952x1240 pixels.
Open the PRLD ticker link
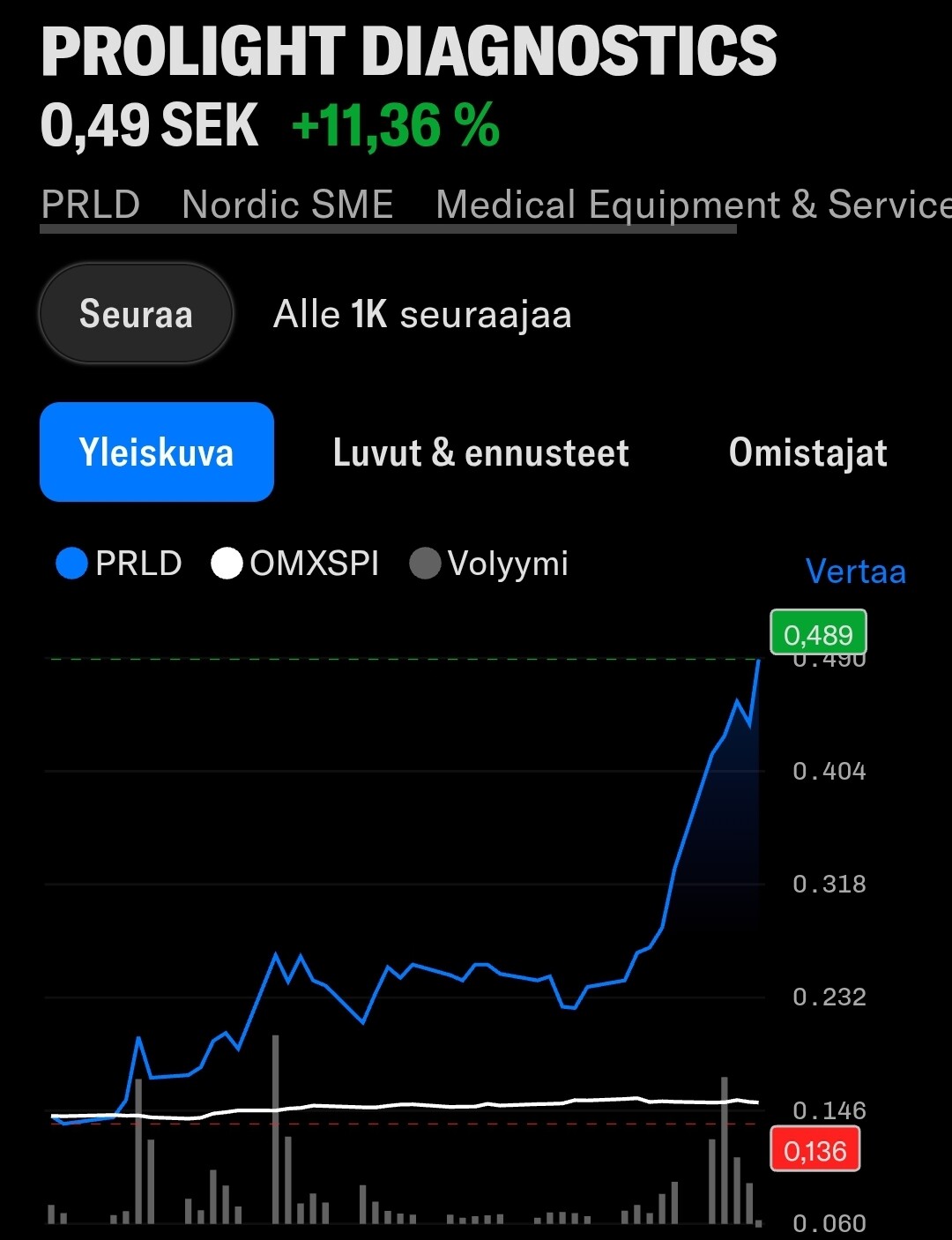(91, 205)
